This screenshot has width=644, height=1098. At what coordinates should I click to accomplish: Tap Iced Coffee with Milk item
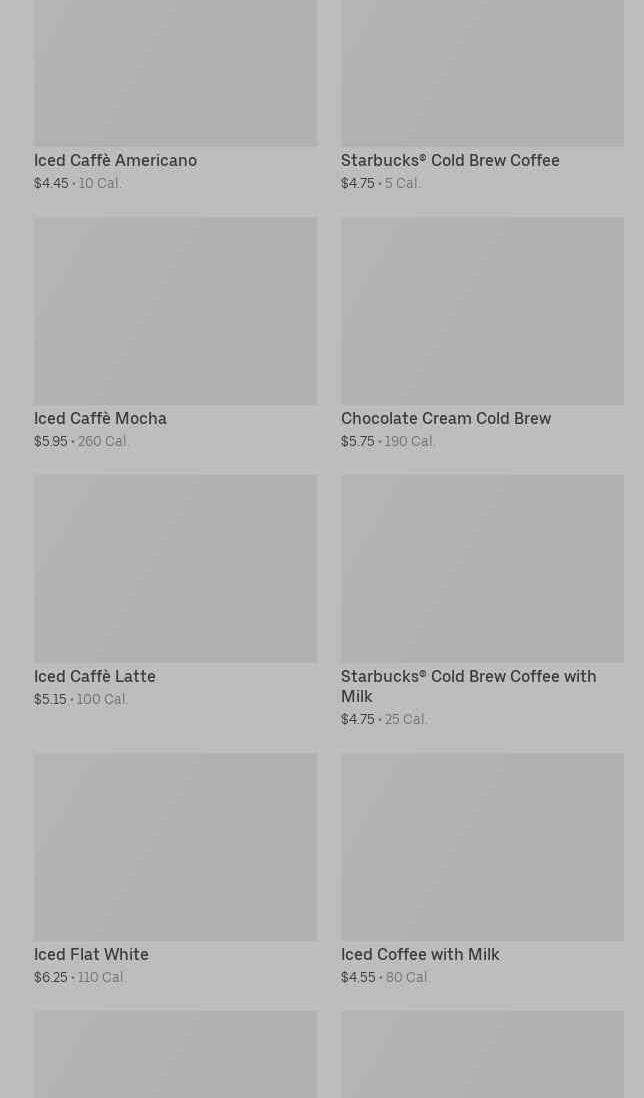(482, 869)
